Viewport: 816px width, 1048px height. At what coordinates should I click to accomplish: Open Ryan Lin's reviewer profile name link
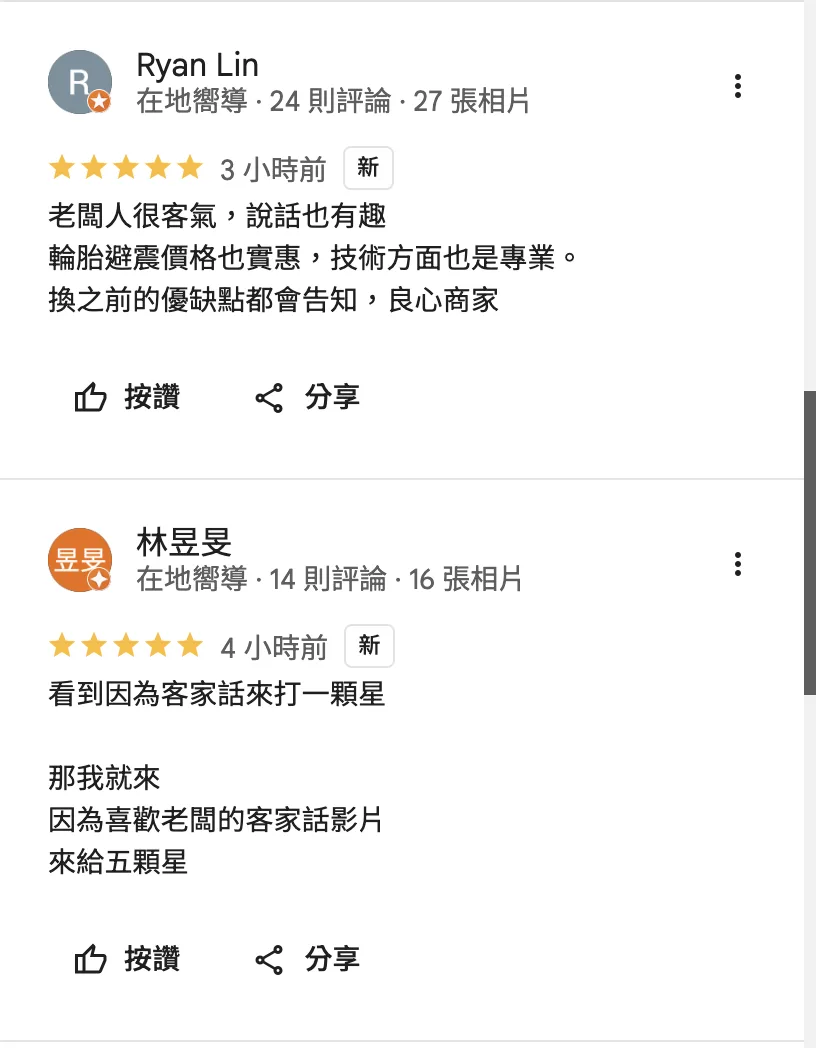click(x=196, y=64)
